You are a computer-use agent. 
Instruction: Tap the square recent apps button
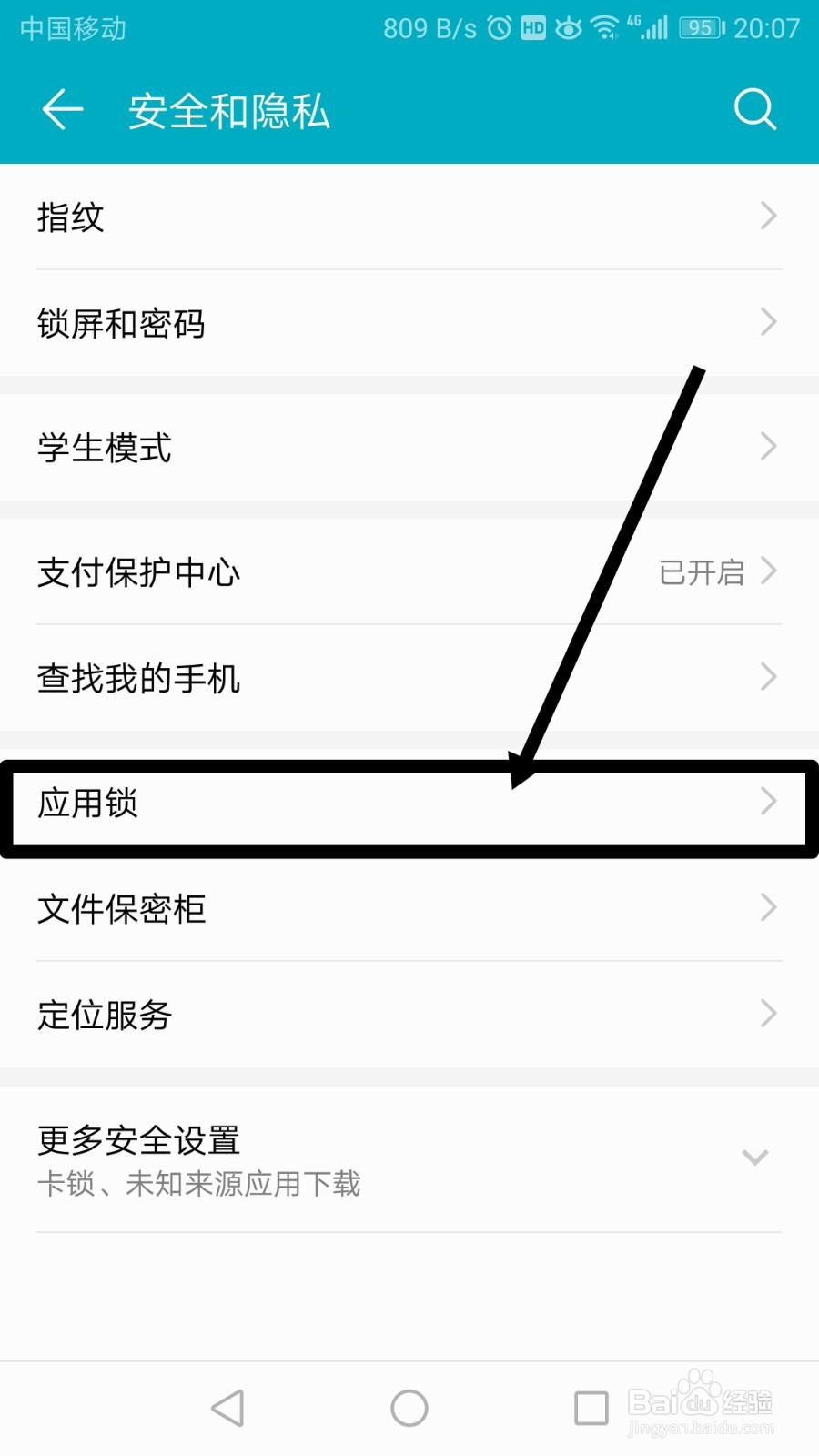click(589, 1407)
